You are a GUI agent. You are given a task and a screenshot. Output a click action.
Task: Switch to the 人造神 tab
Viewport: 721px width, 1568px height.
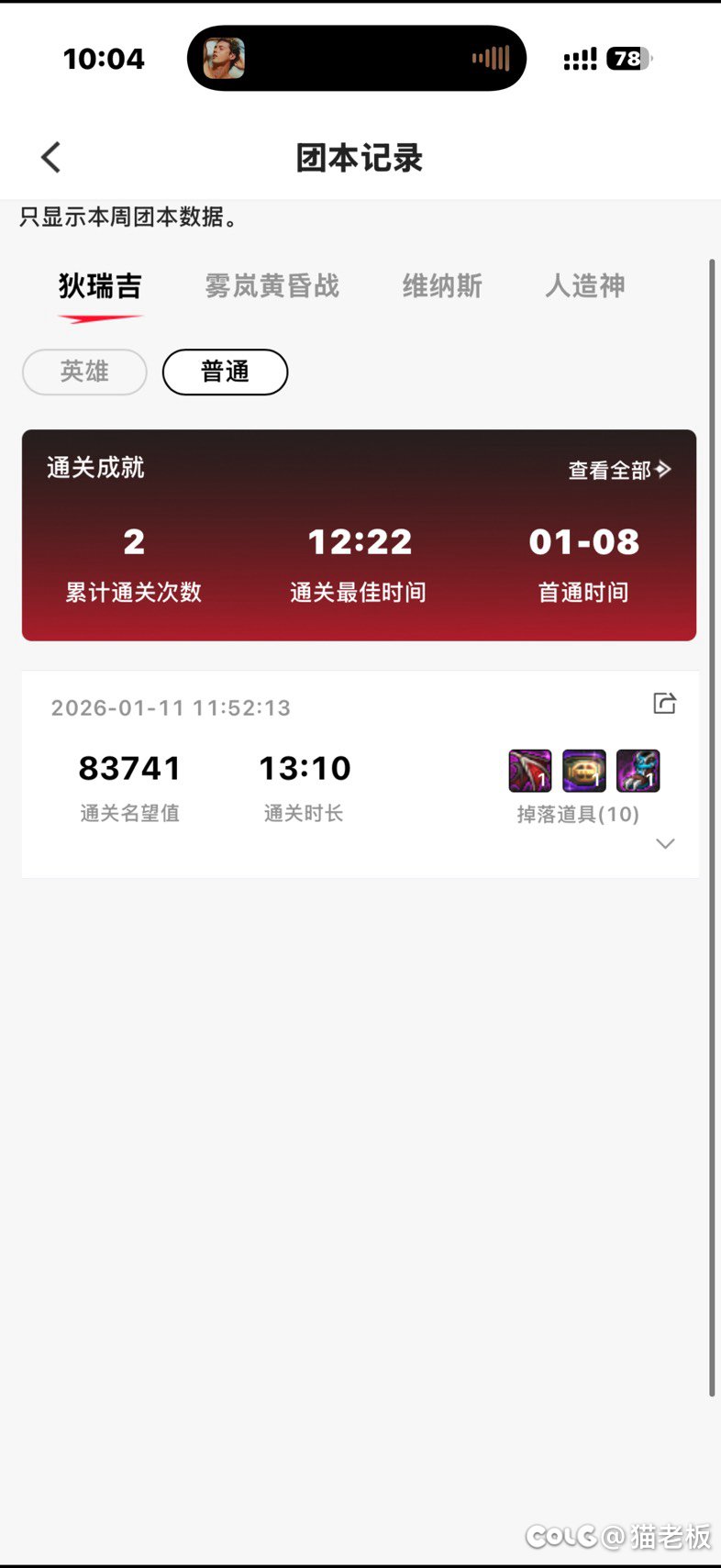pyautogui.click(x=584, y=286)
